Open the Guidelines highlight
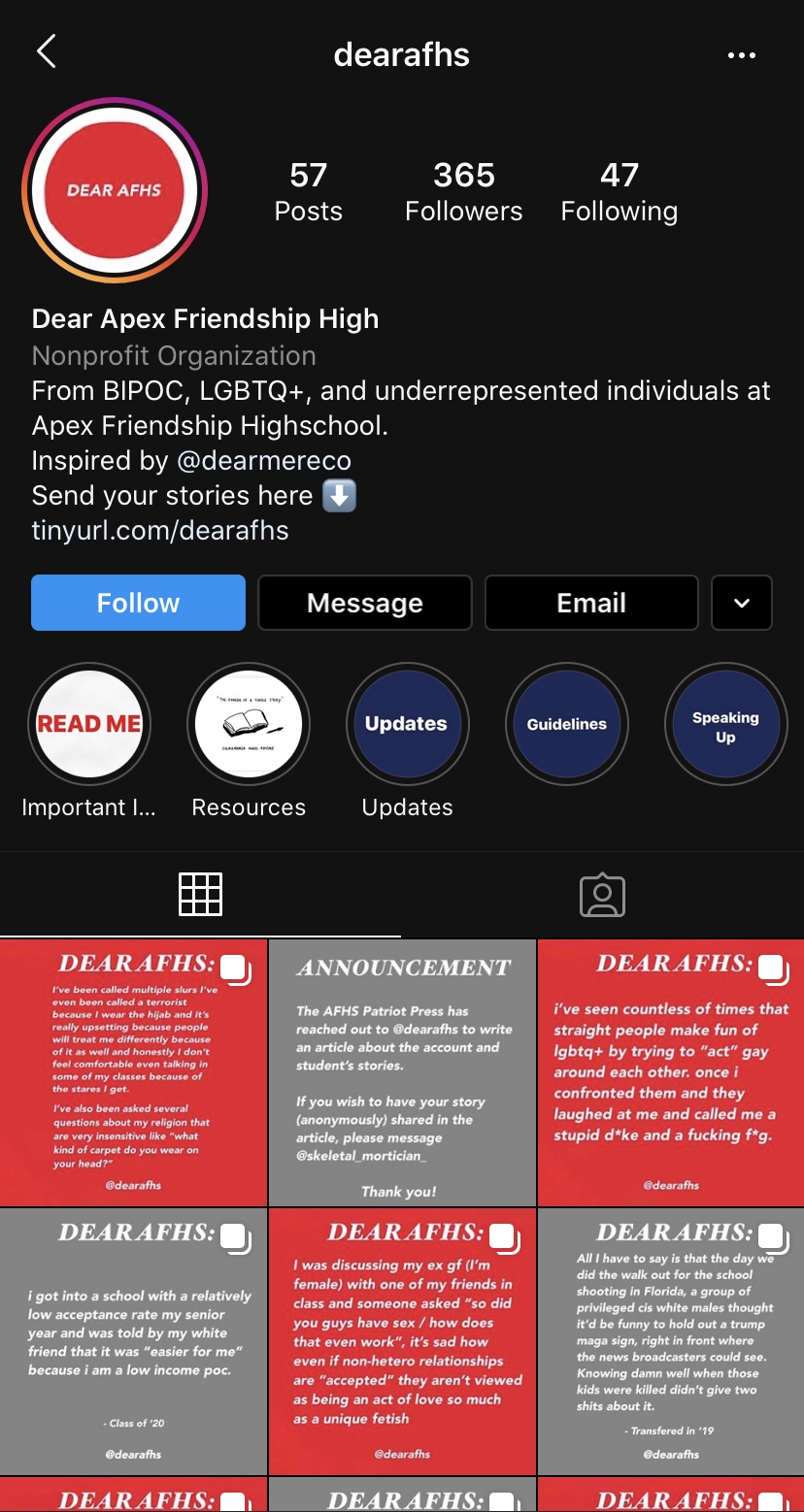This screenshot has height=1512, width=804. 566,724
